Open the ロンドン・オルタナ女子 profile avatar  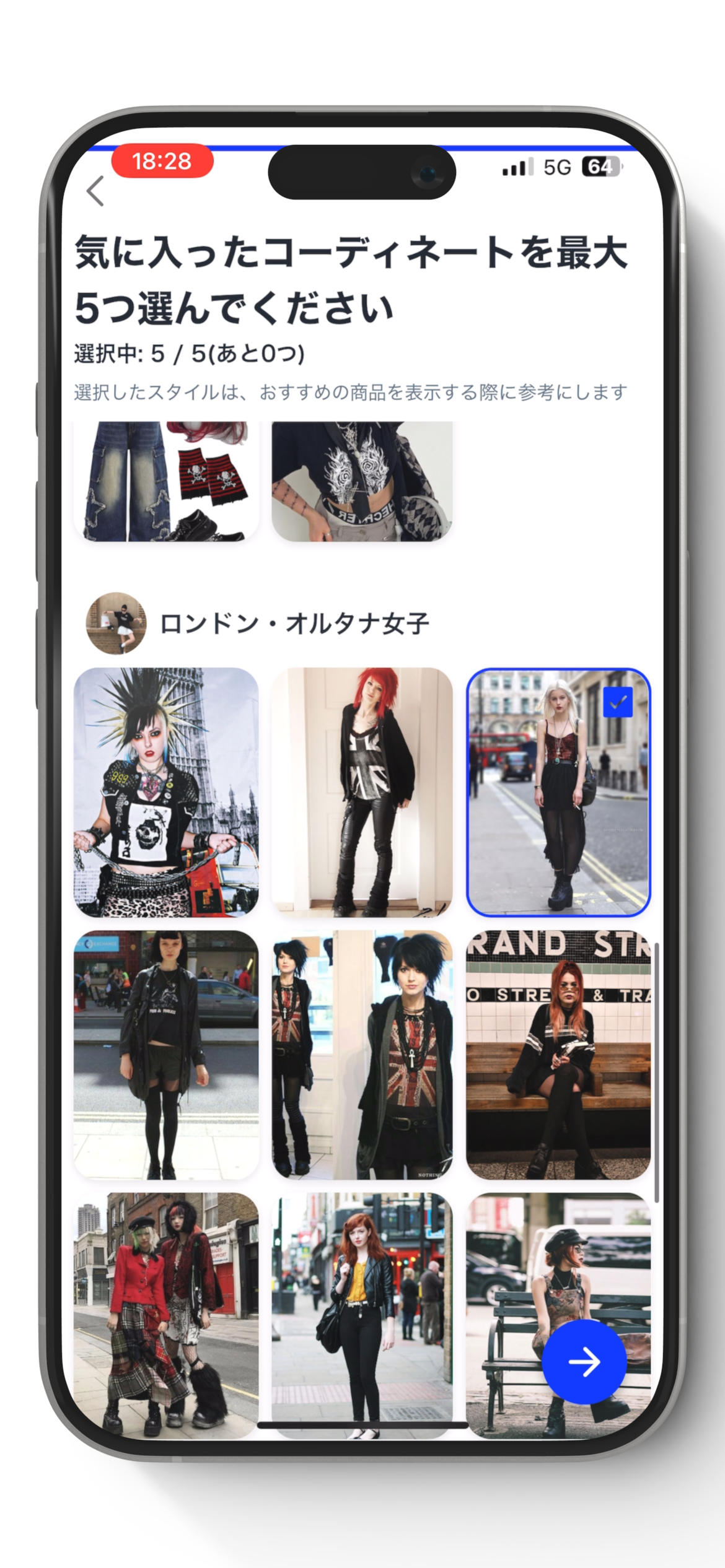pyautogui.click(x=116, y=623)
